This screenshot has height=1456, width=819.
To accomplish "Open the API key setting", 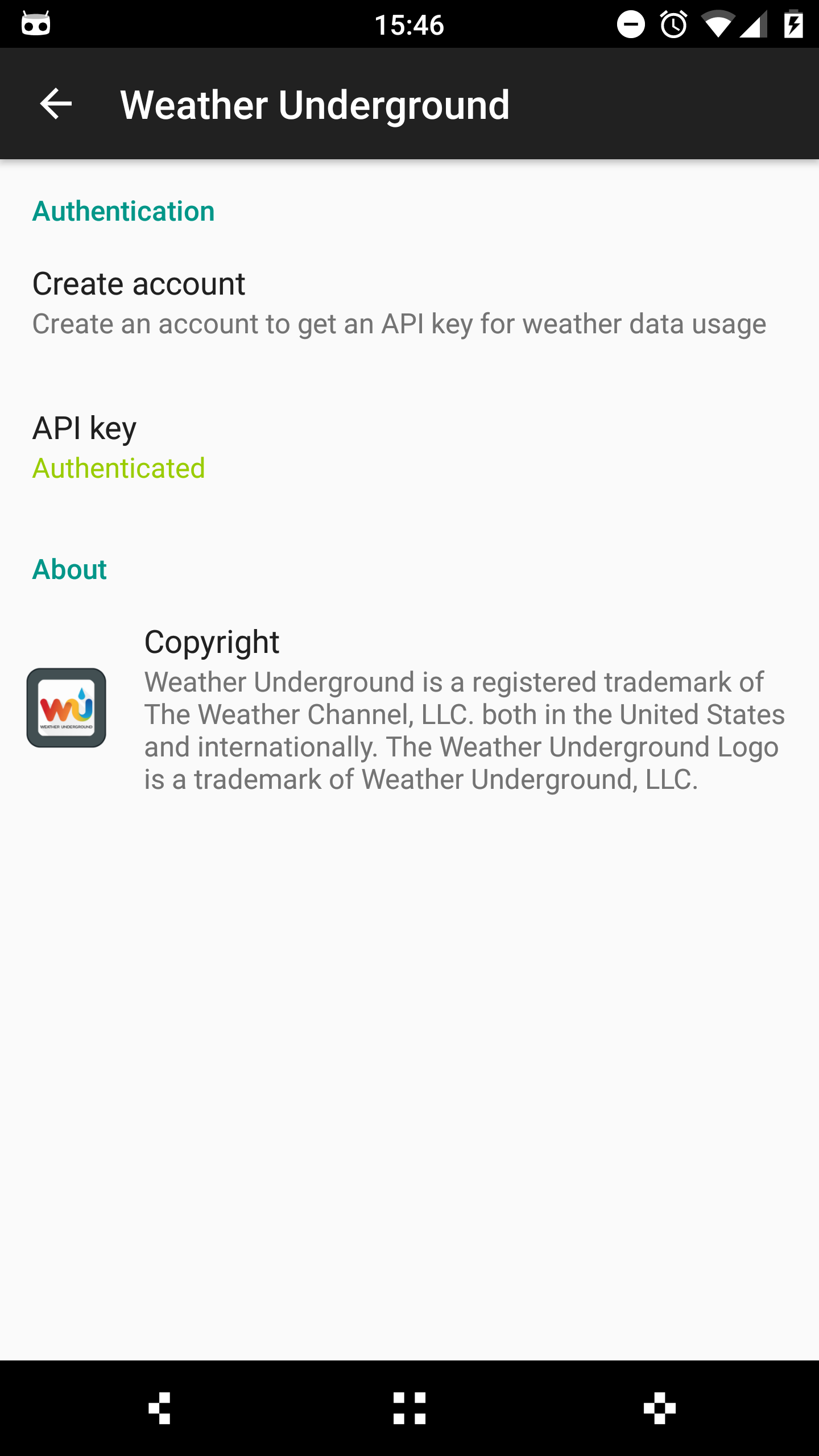I will 409,448.
